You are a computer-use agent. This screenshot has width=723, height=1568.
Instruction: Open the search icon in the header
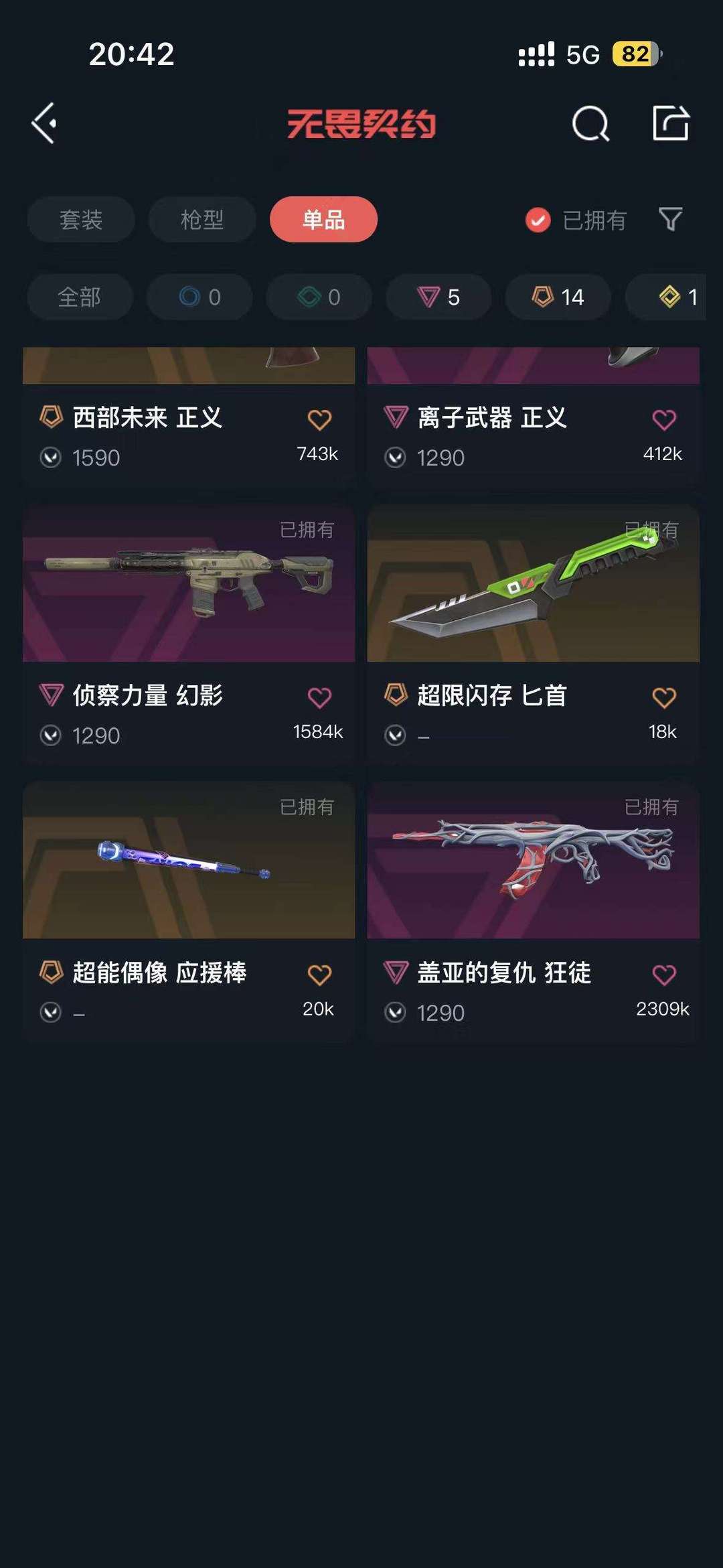[x=590, y=124]
